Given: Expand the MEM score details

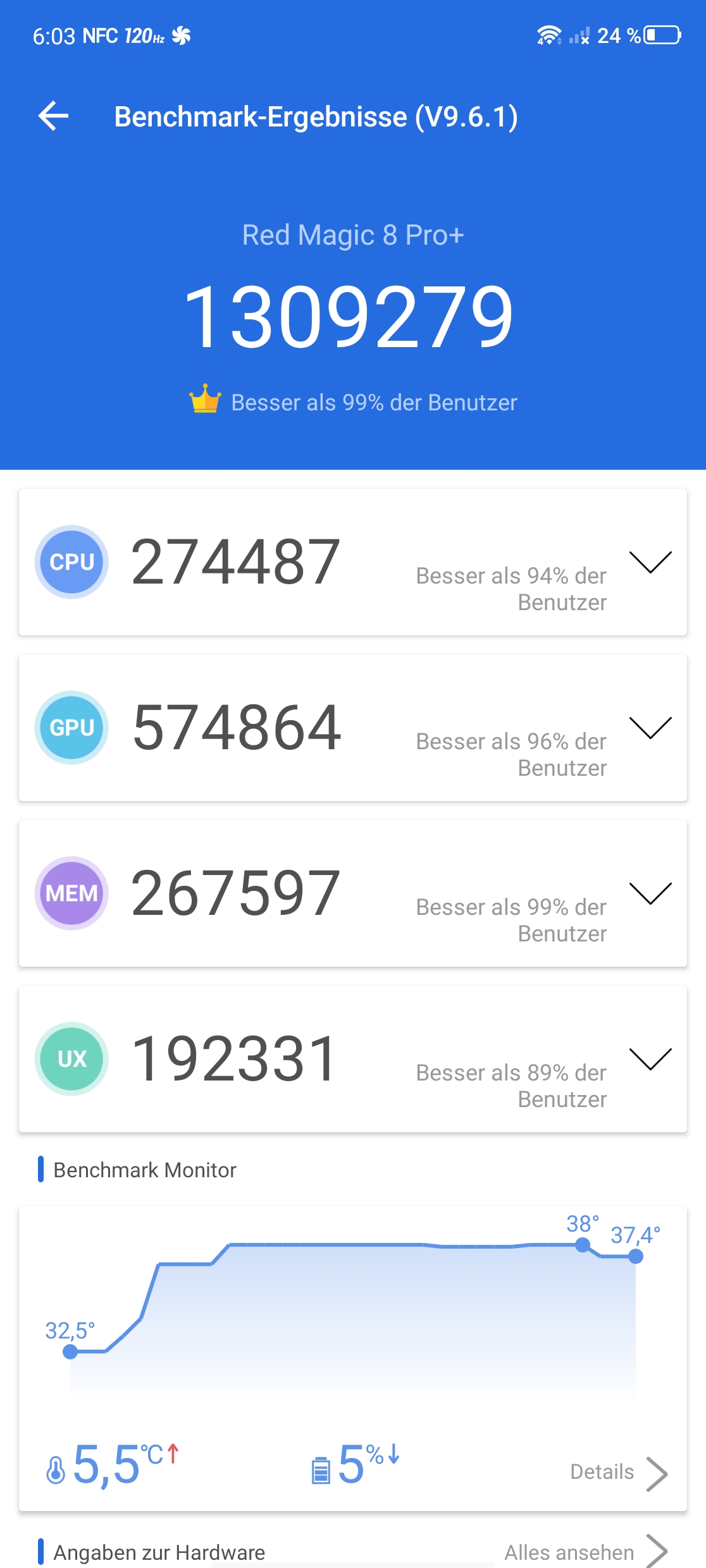Looking at the screenshot, I should (x=650, y=893).
